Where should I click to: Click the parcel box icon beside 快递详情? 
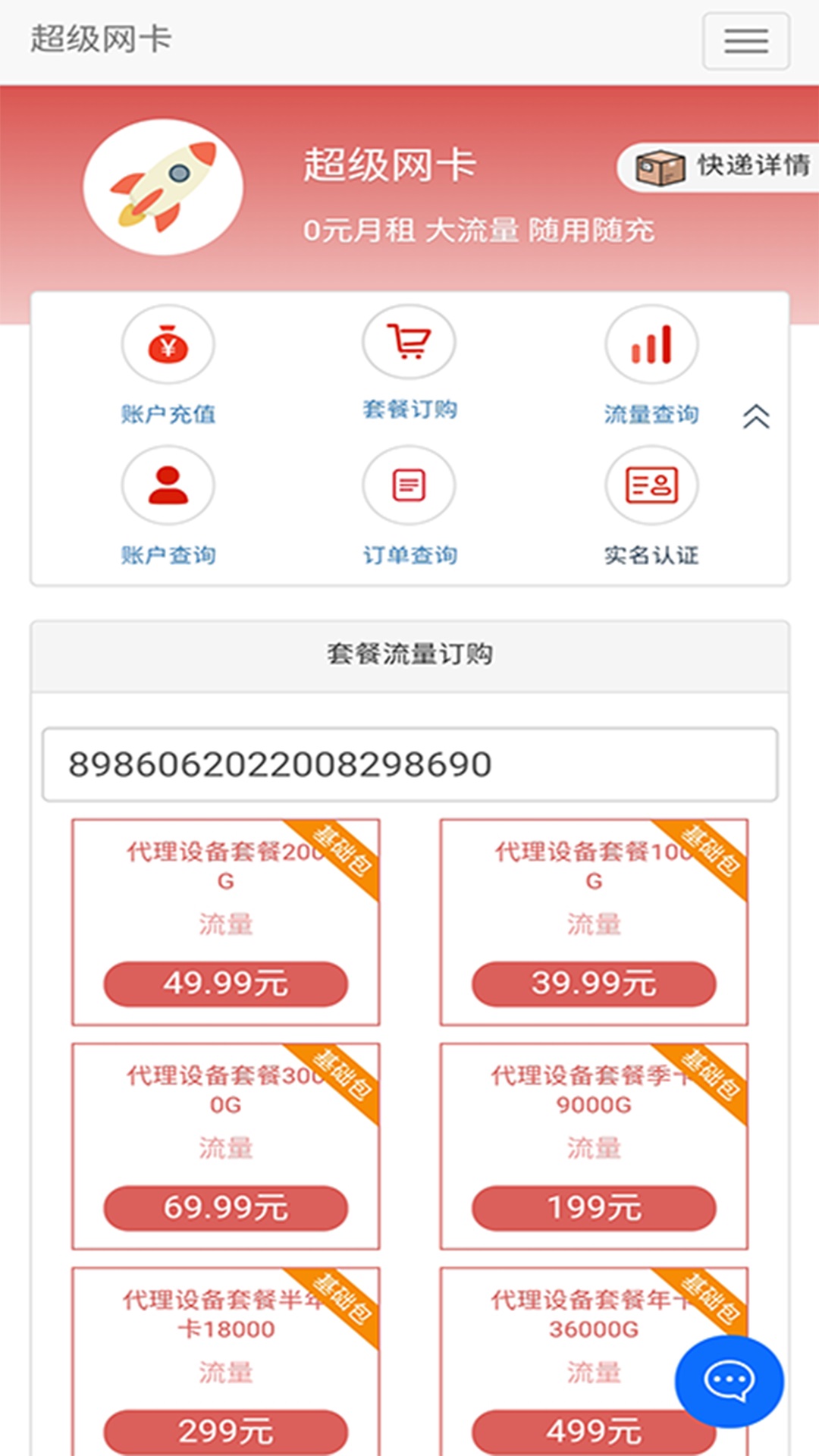659,168
